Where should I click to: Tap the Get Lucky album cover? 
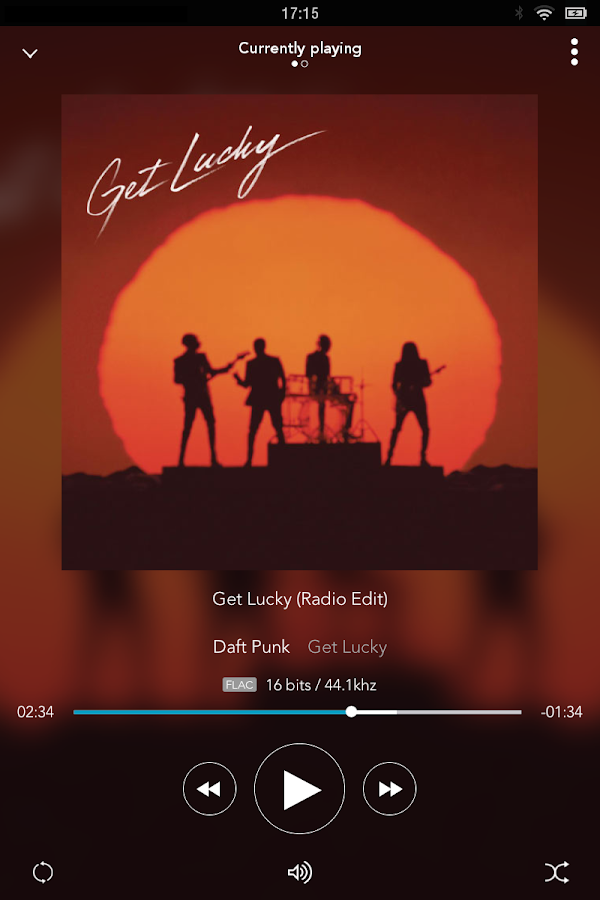tap(300, 332)
